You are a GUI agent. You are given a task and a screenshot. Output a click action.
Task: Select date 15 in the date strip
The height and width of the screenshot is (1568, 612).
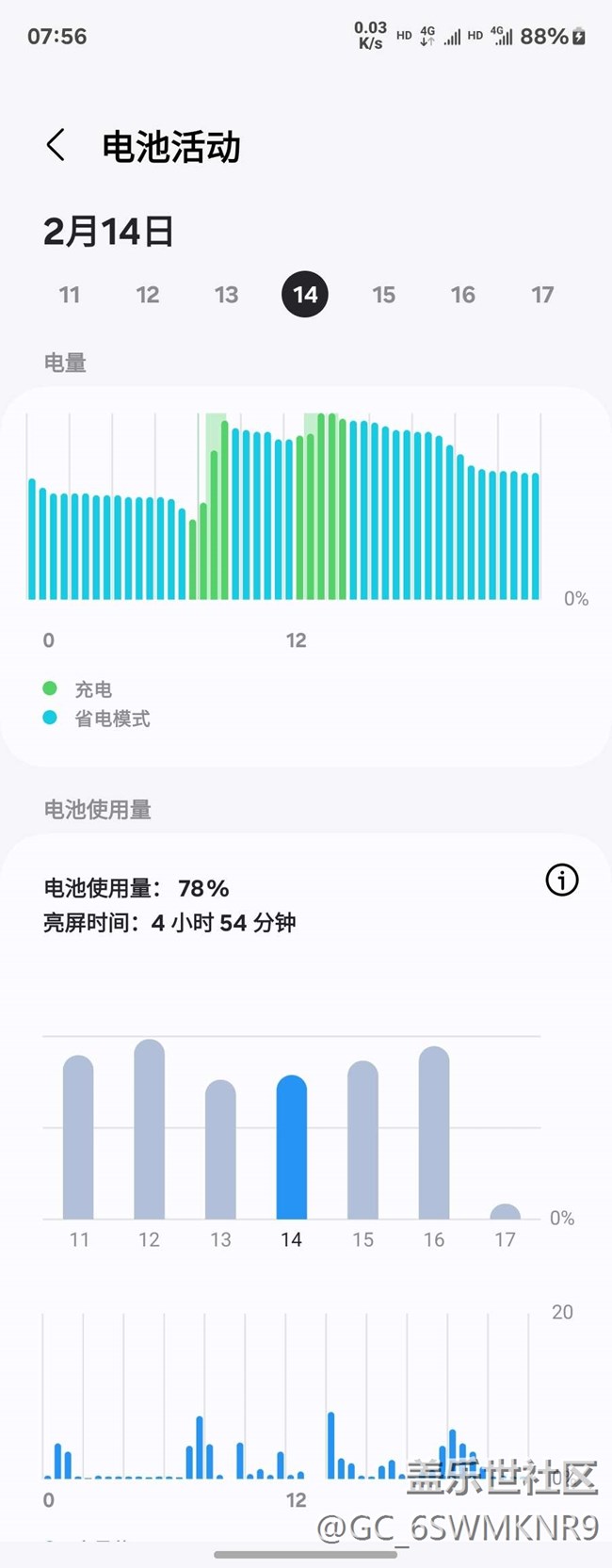(383, 295)
